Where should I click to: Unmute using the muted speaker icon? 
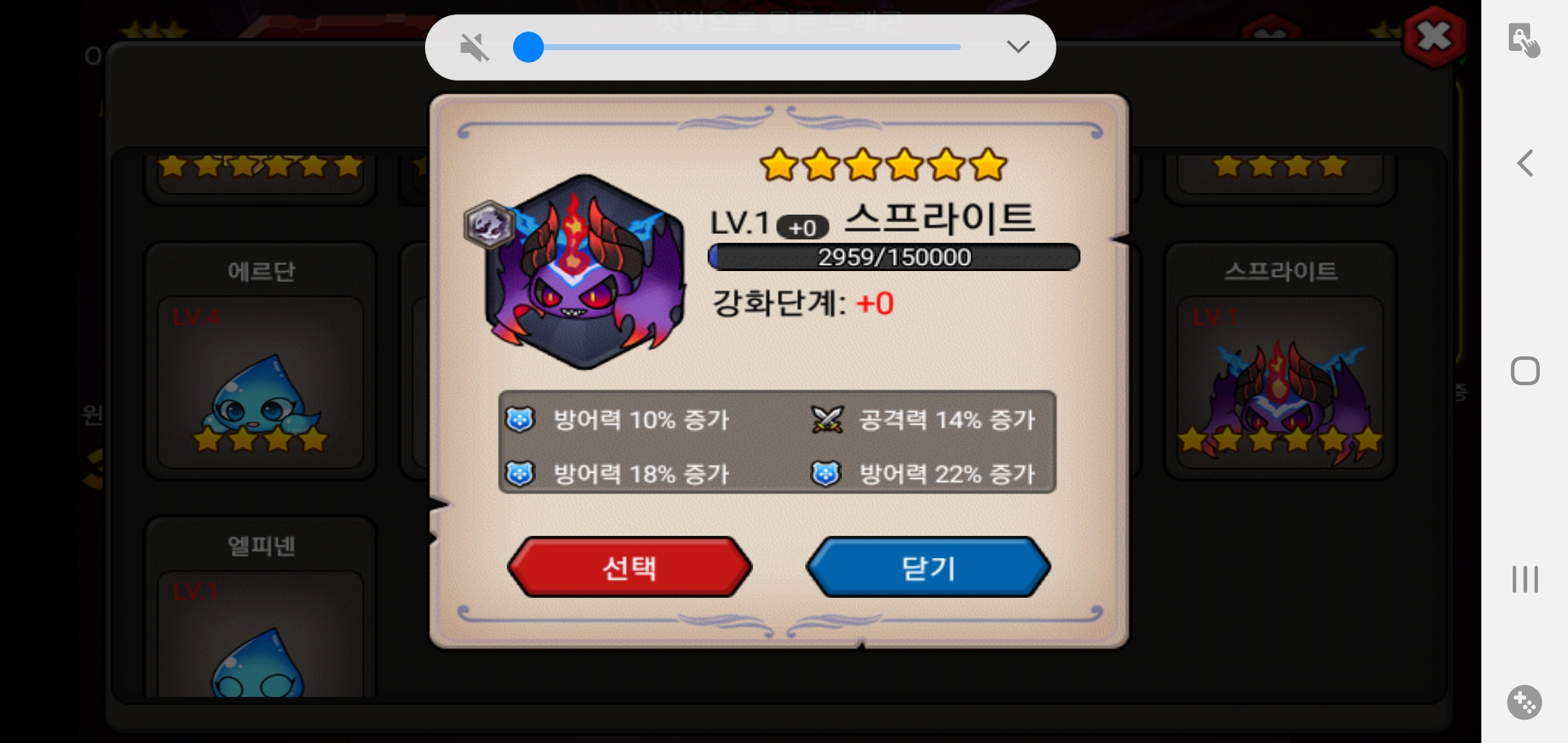pos(474,47)
